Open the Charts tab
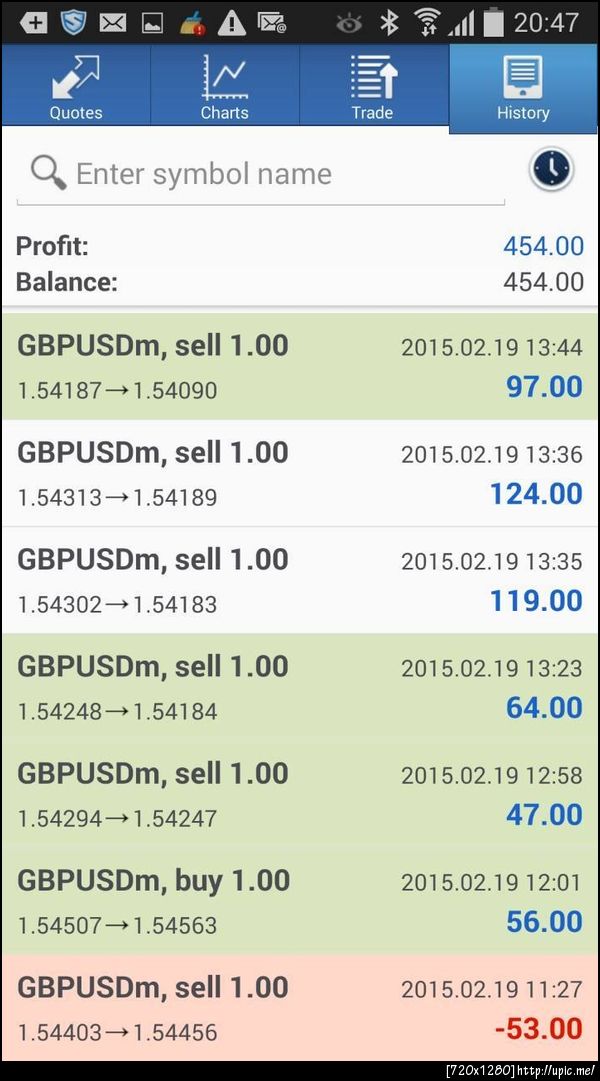The height and width of the screenshot is (1081, 600). tap(224, 86)
